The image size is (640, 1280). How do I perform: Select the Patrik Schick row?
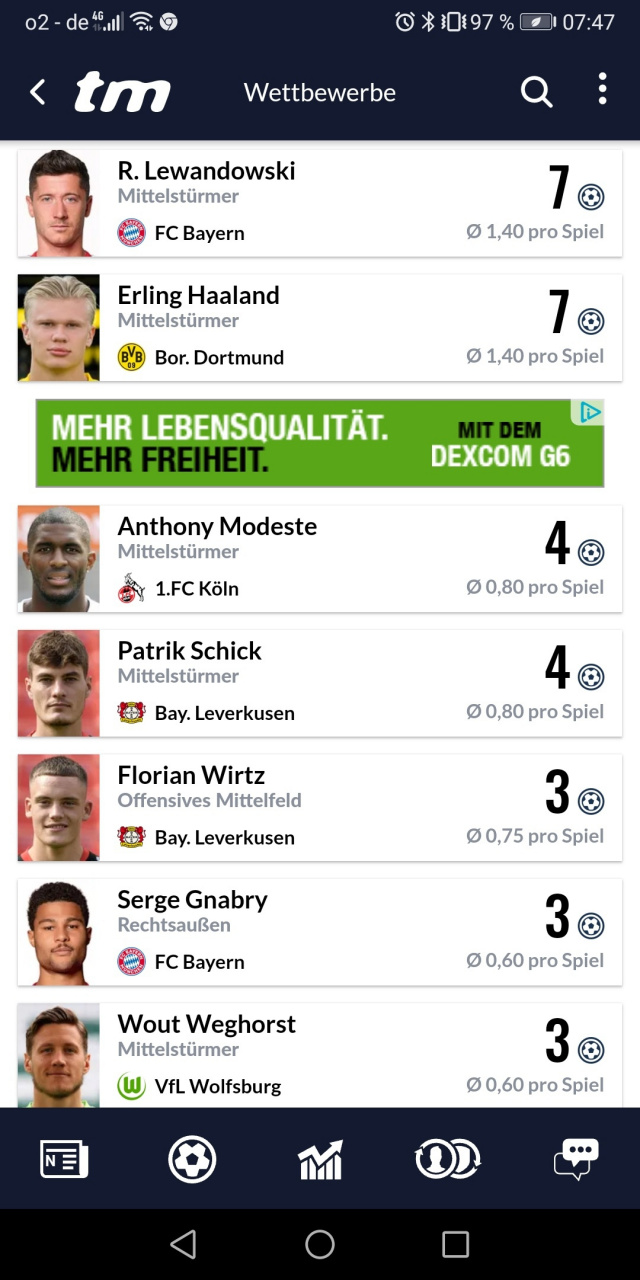point(320,683)
